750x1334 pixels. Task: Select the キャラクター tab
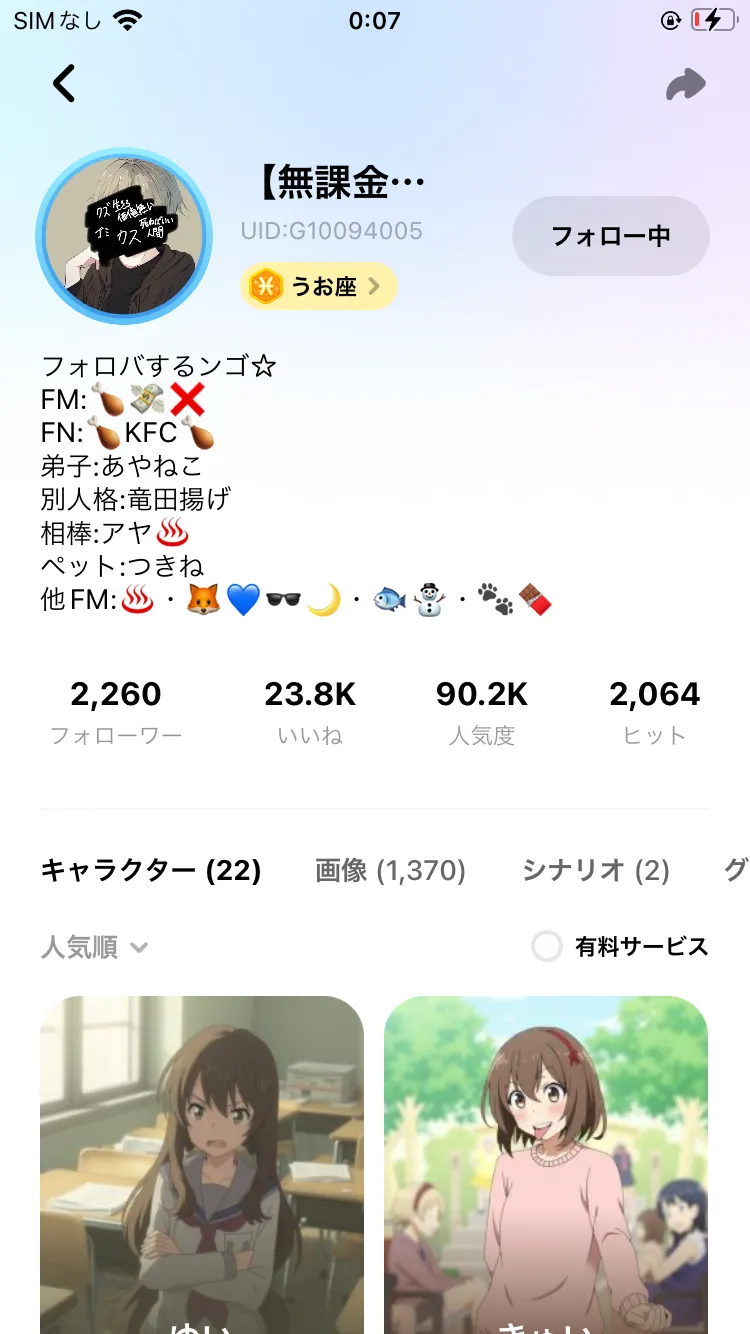tap(151, 871)
